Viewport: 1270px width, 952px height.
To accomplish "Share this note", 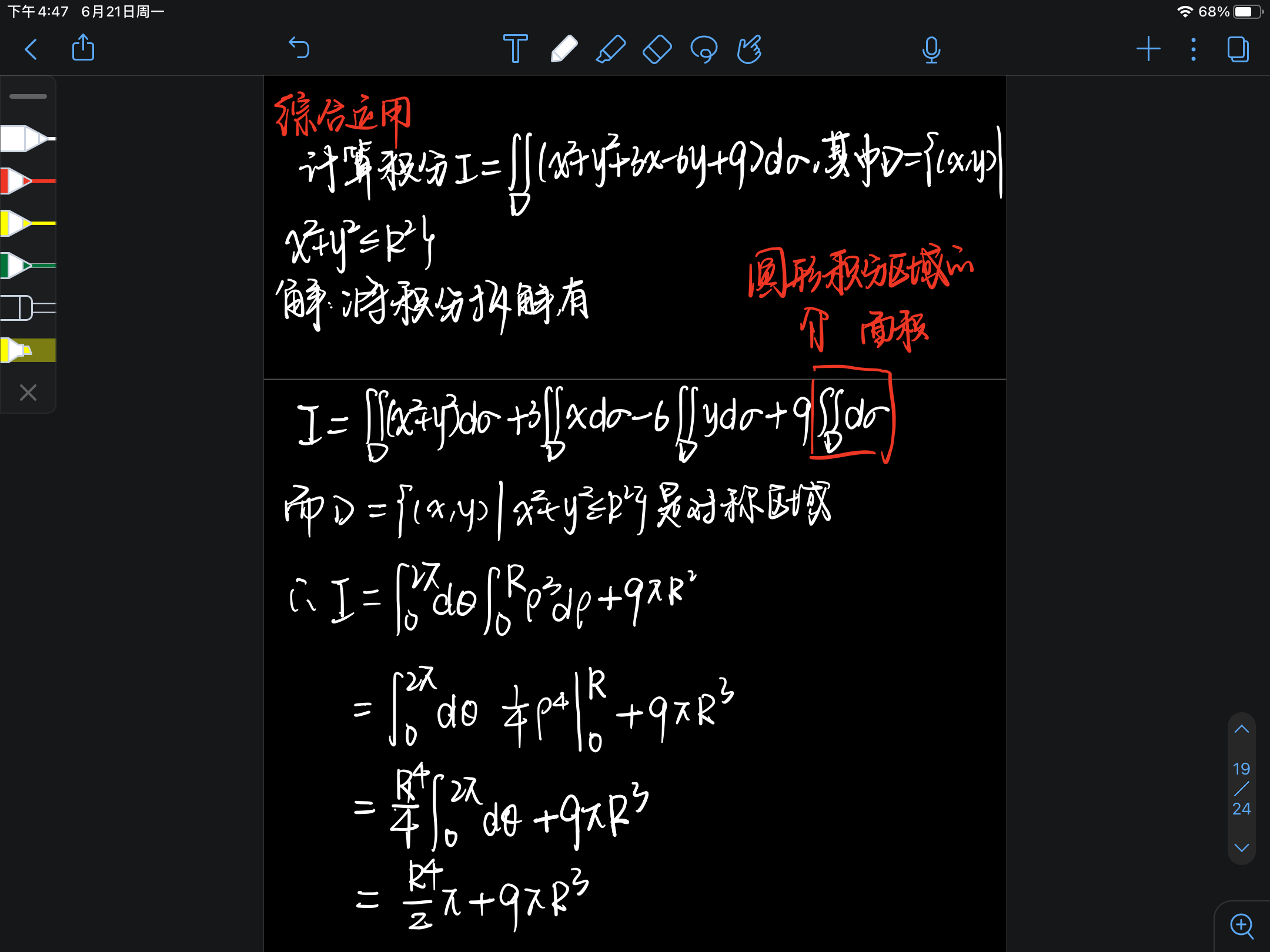I will coord(83,48).
